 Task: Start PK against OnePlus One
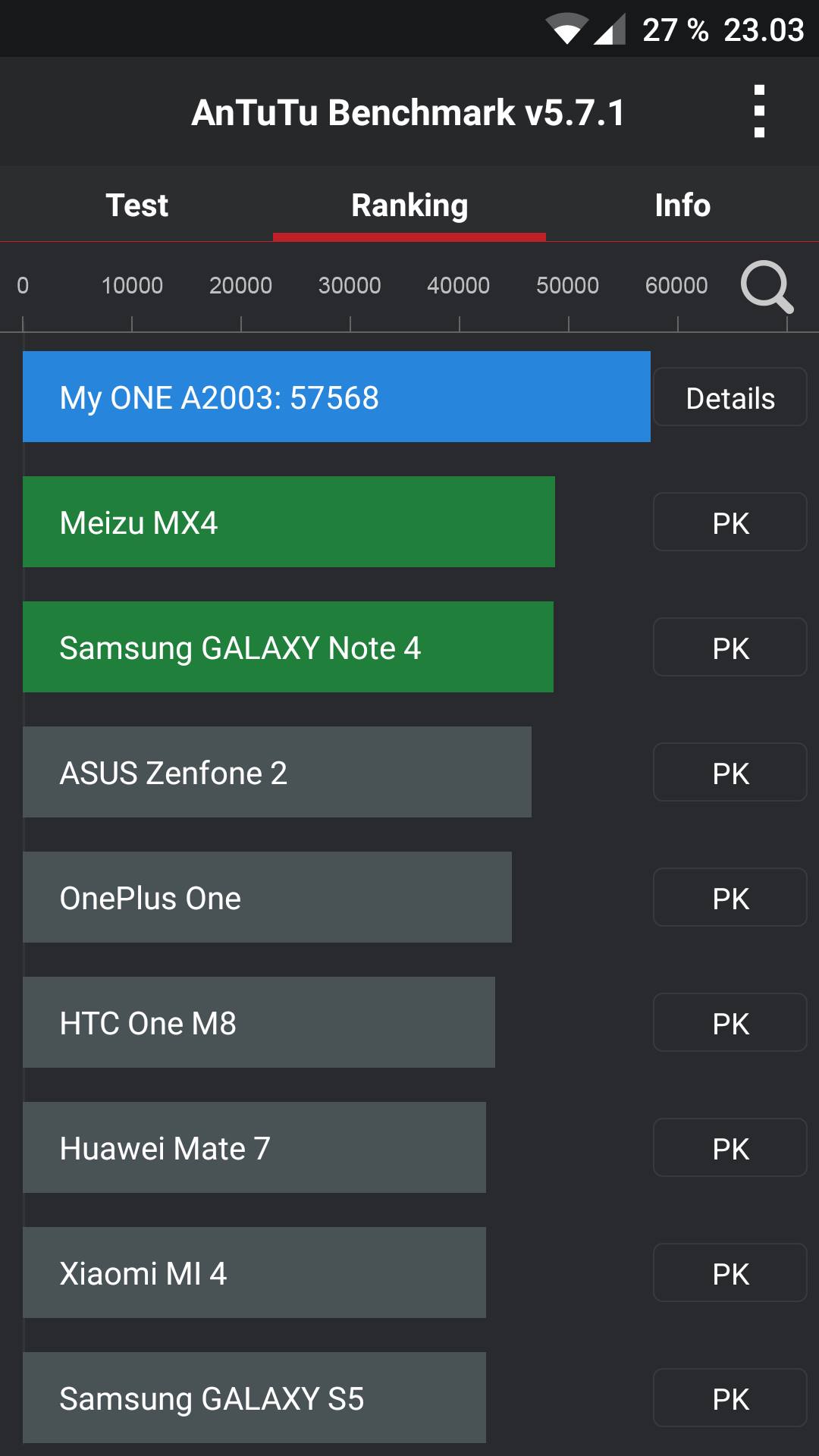tap(730, 898)
